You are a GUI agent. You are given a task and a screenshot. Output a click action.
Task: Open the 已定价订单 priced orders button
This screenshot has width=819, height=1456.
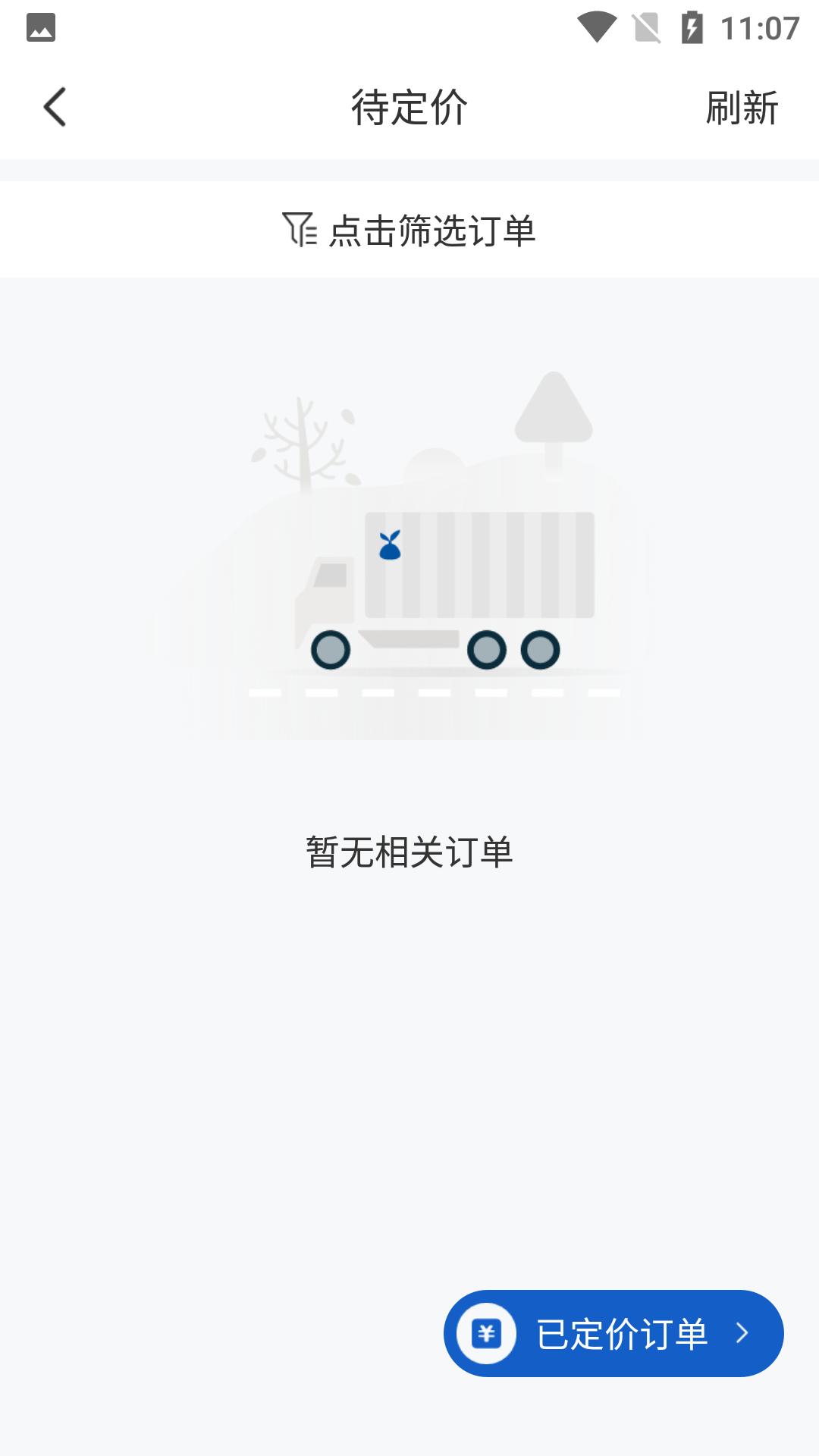613,1333
